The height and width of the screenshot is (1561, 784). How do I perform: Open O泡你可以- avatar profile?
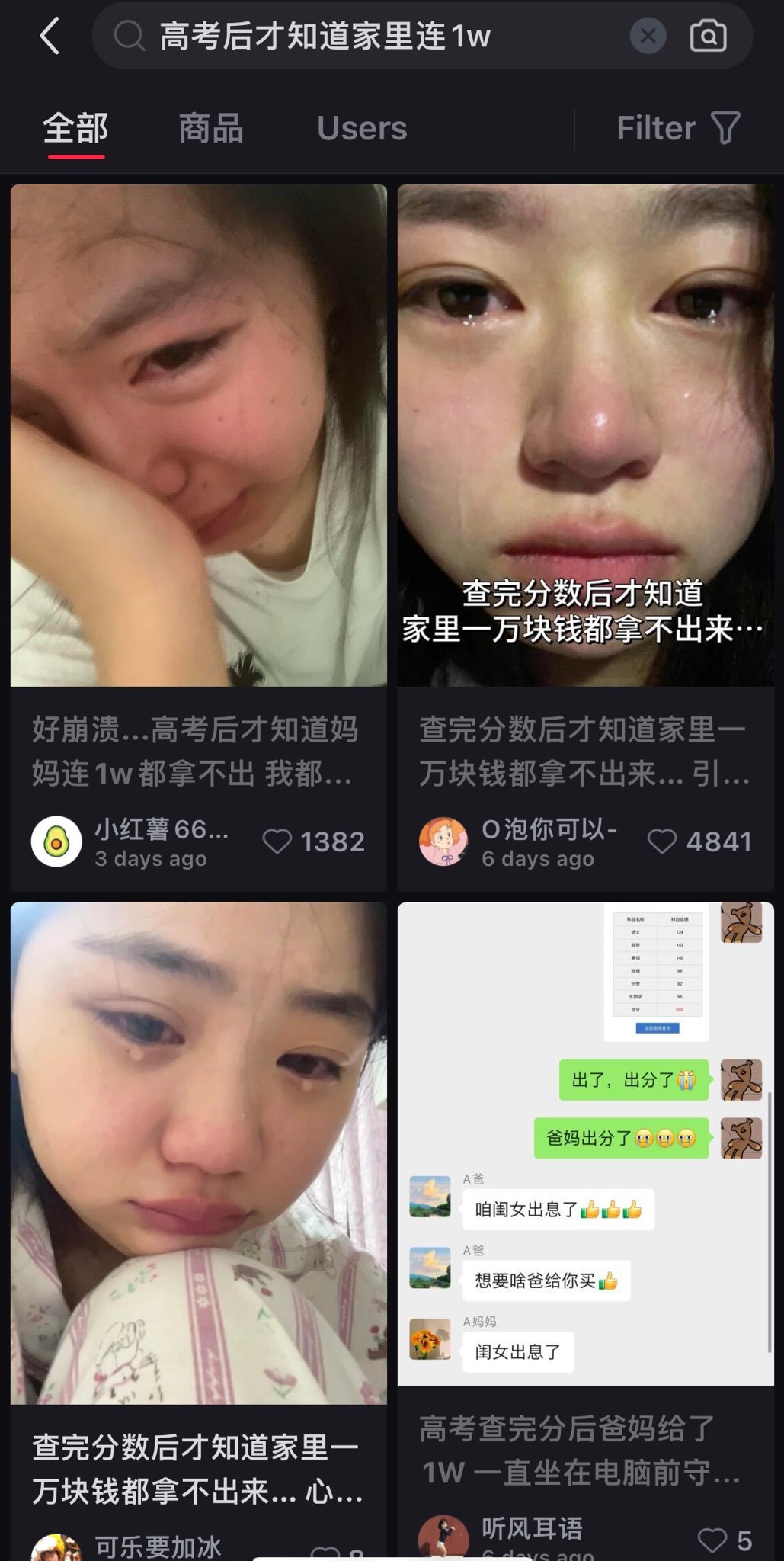click(443, 841)
